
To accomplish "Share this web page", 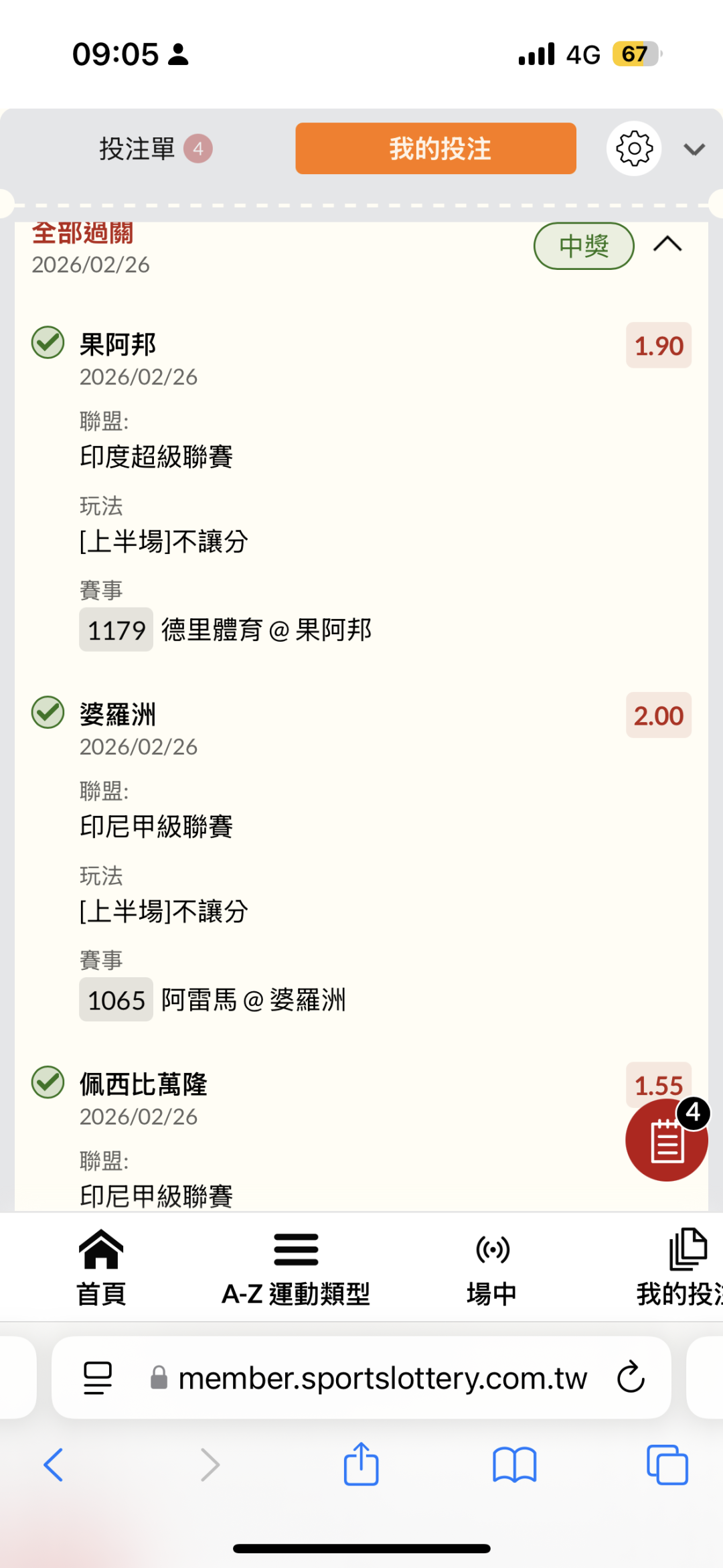I will [361, 1465].
